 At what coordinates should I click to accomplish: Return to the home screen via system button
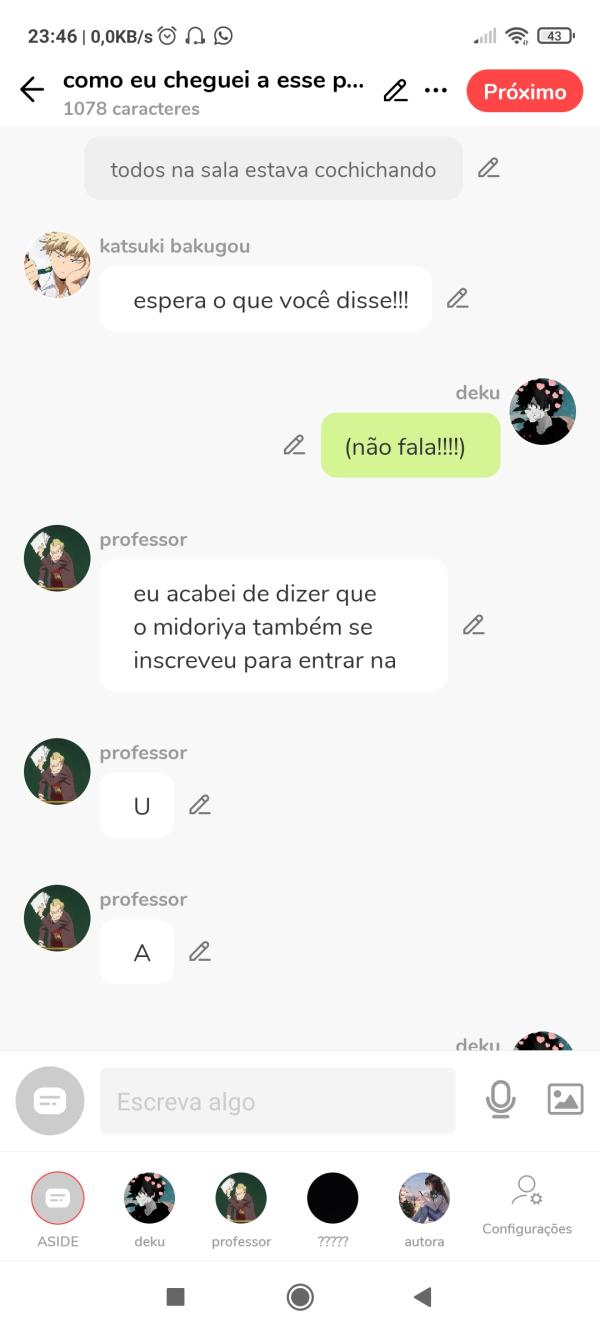[300, 1297]
